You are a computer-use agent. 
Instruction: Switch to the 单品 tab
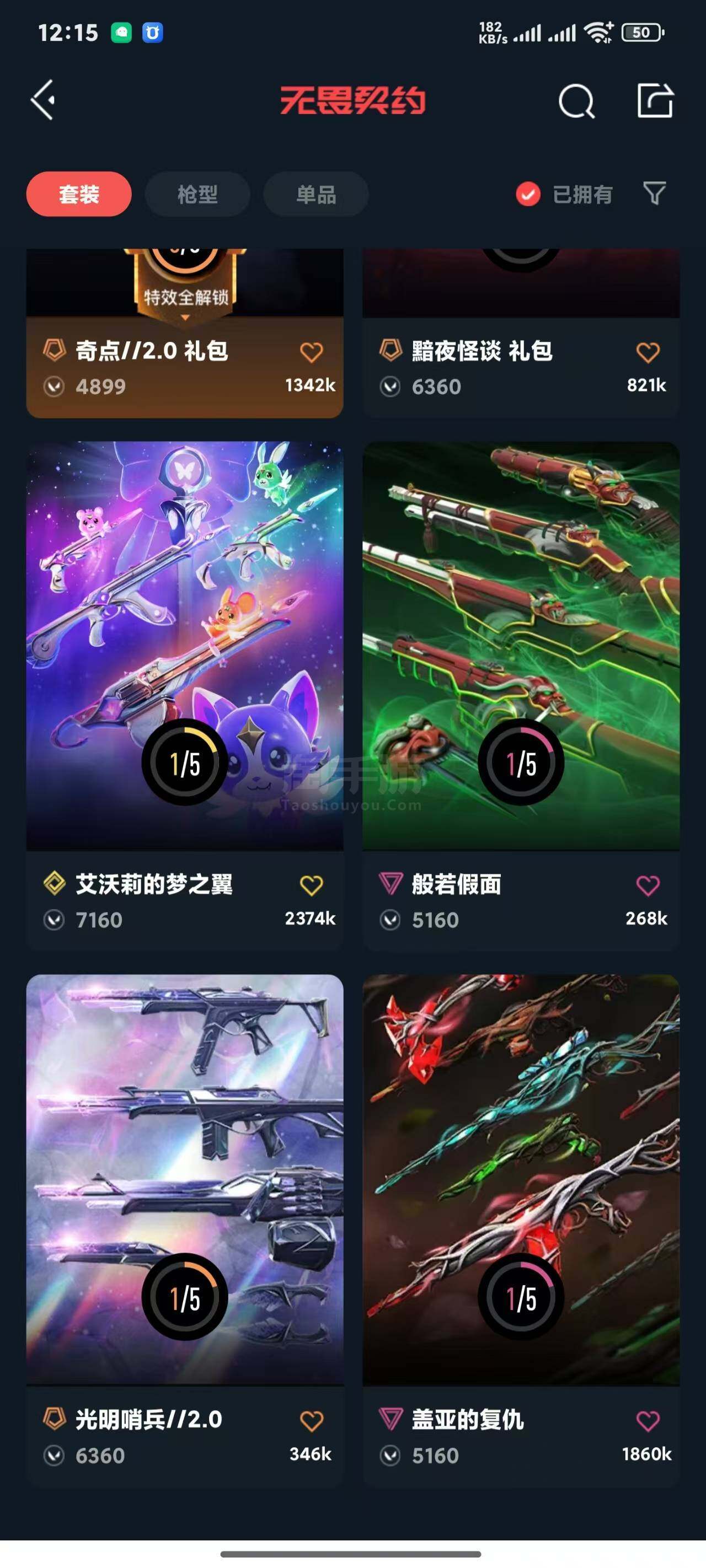pyautogui.click(x=315, y=194)
